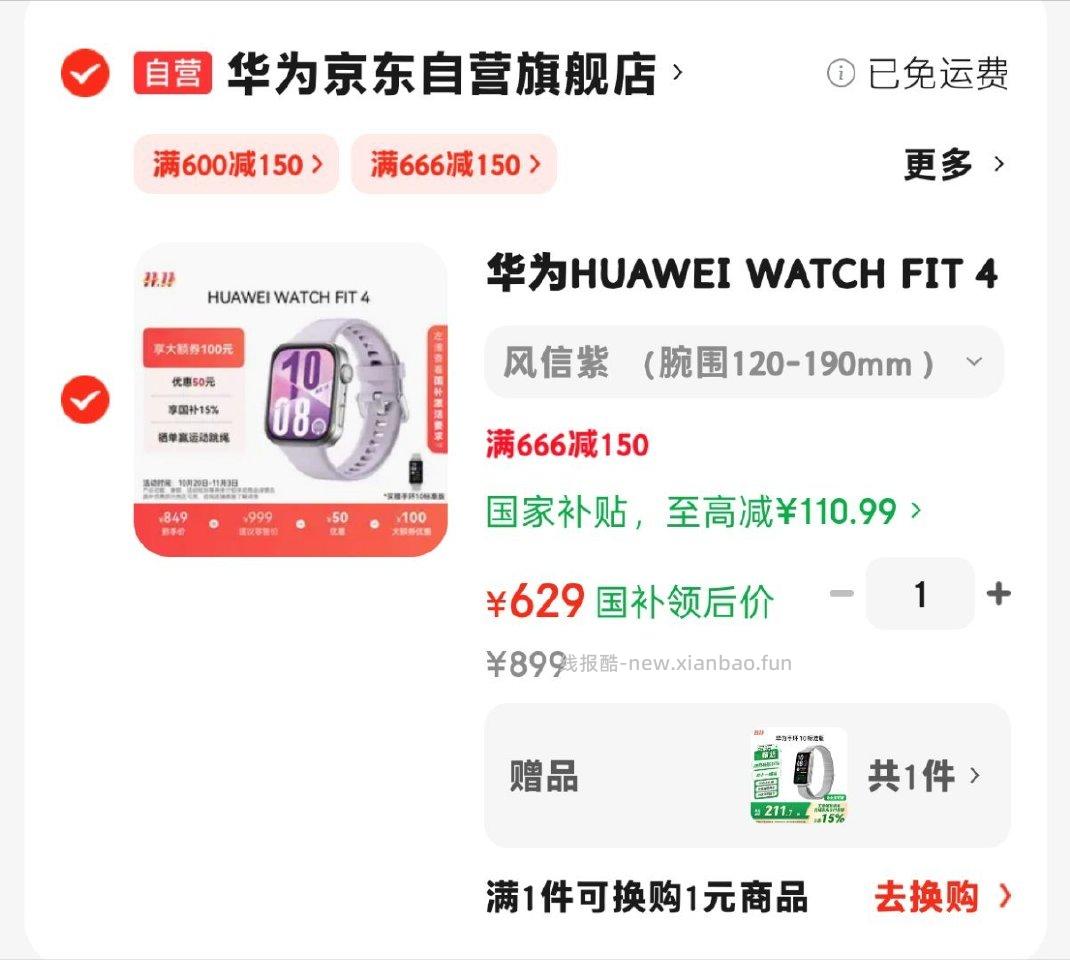Tap the 已免运费 info icon
Screen dimensions: 1070x960
click(841, 73)
